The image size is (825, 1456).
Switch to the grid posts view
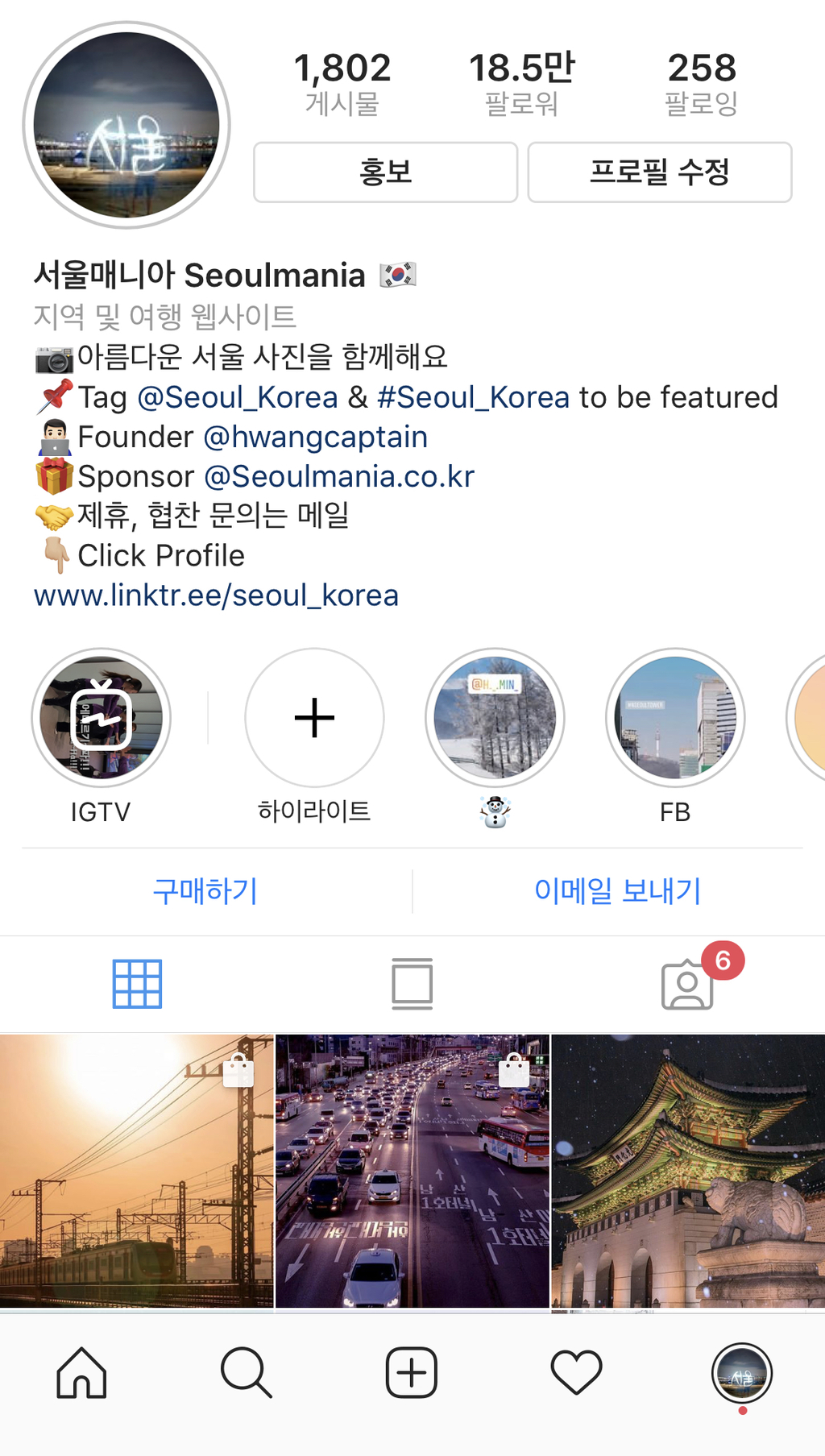coord(137,984)
